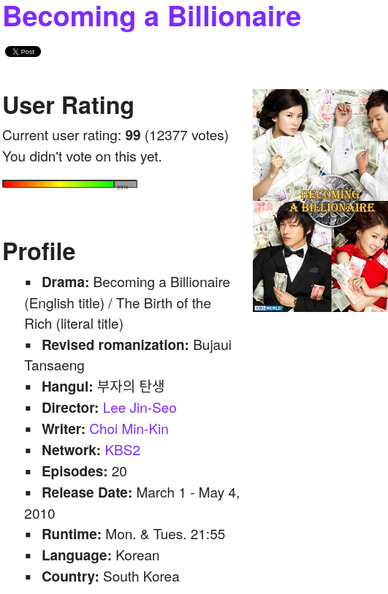Viewport: 388px width, 594px height.
Task: View writer Choi Min-Kin's profile
Action: [x=129, y=429]
